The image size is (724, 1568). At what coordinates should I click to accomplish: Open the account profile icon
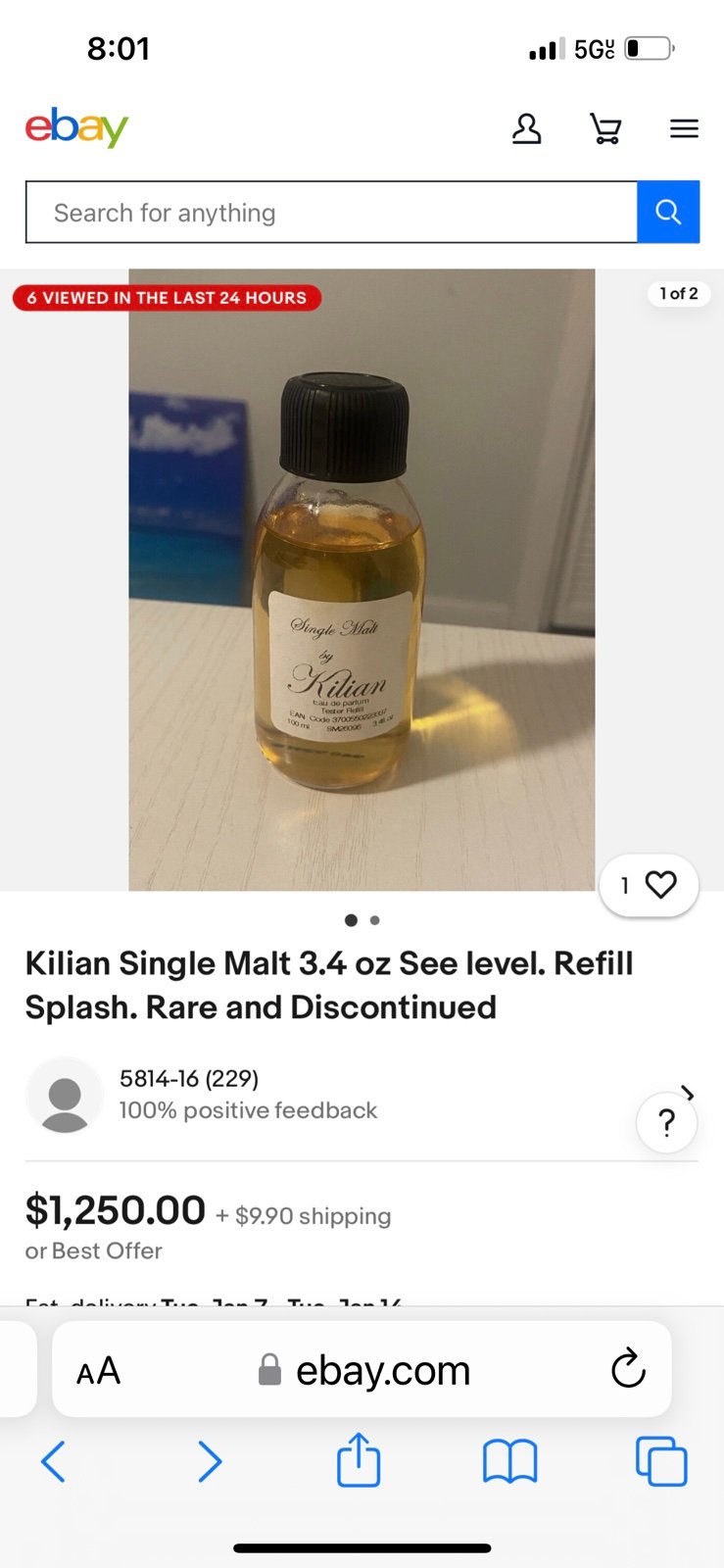pos(526,128)
